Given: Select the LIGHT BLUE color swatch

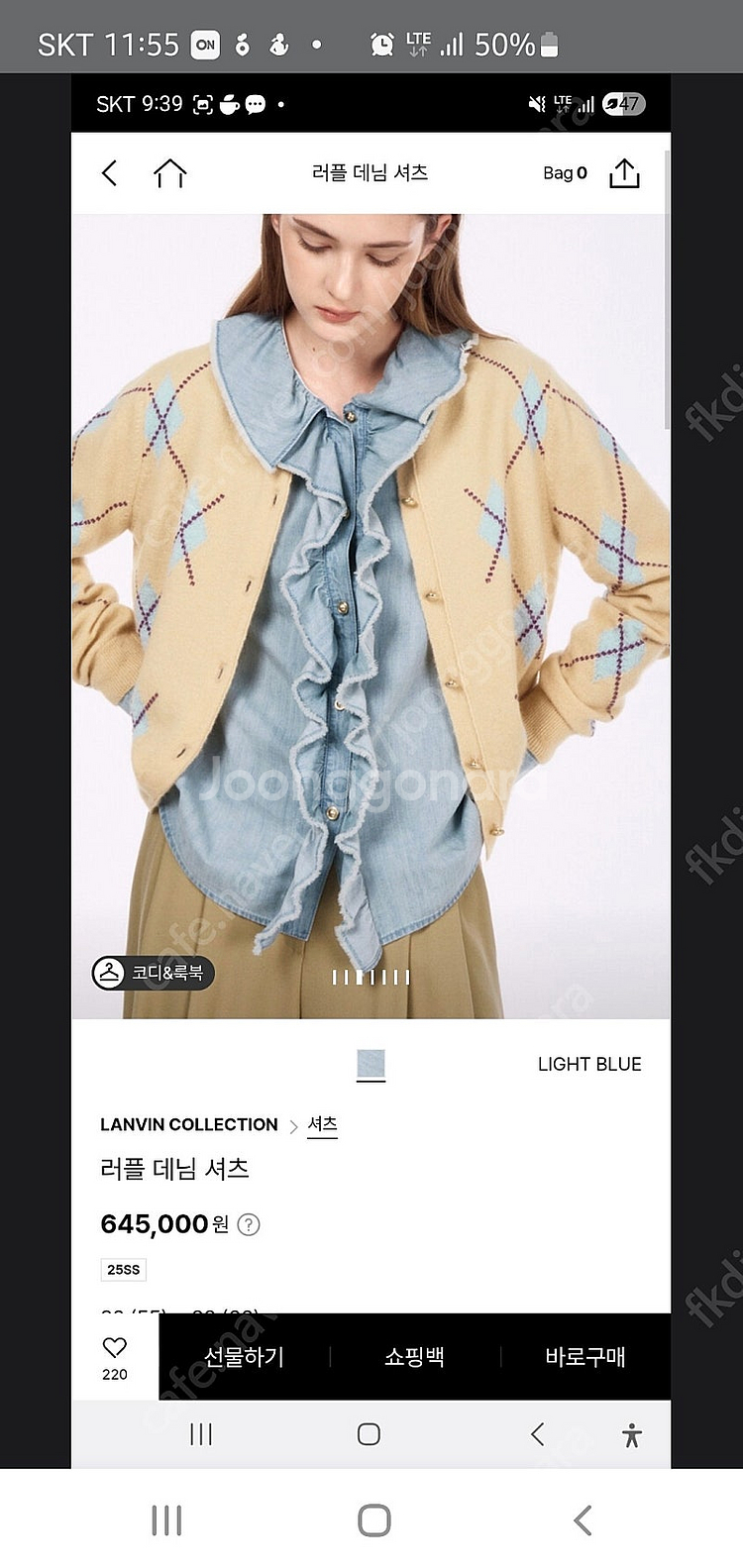Looking at the screenshot, I should (x=371, y=1064).
